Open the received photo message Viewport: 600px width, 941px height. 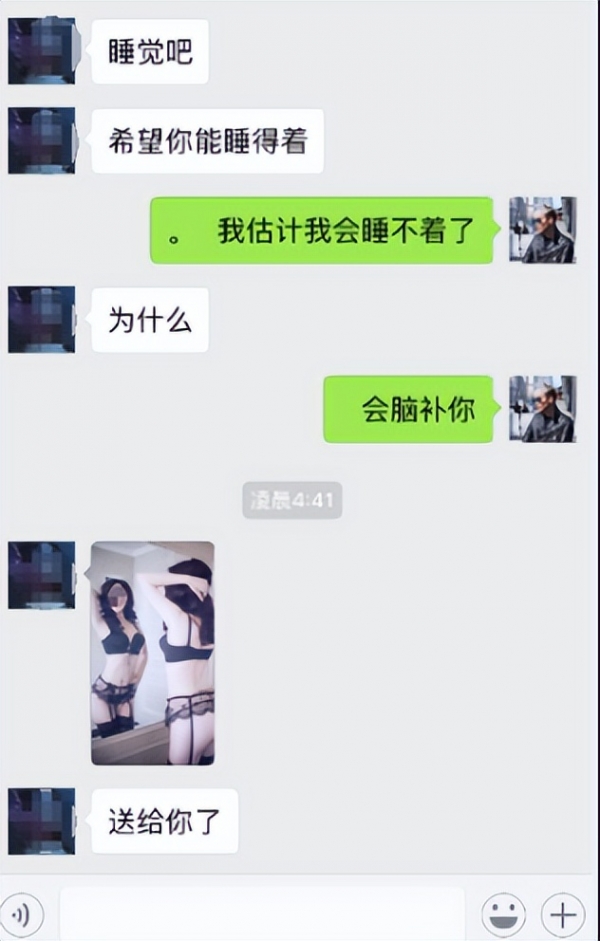[x=153, y=653]
